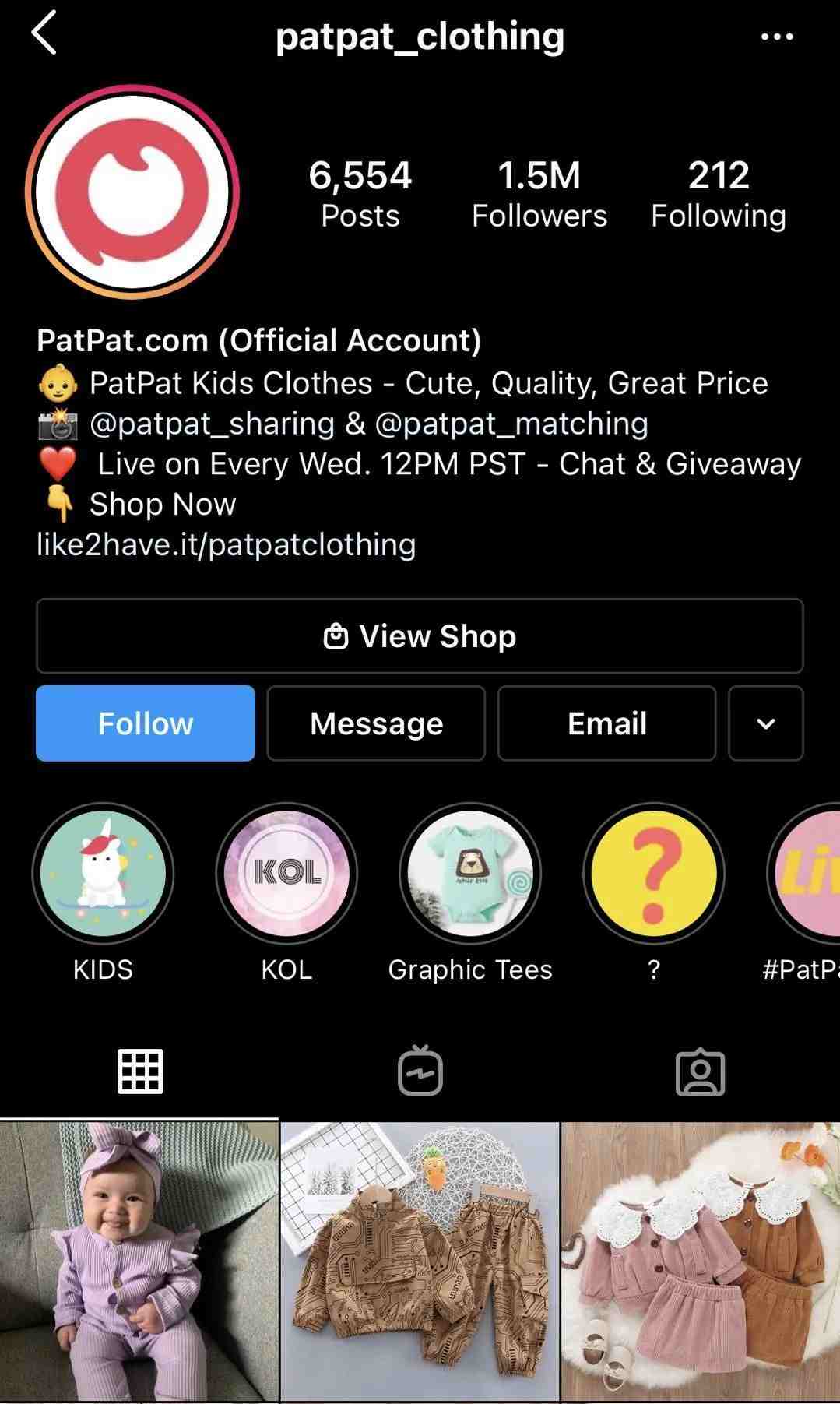
Task: Tap the Email button
Action: pos(606,723)
